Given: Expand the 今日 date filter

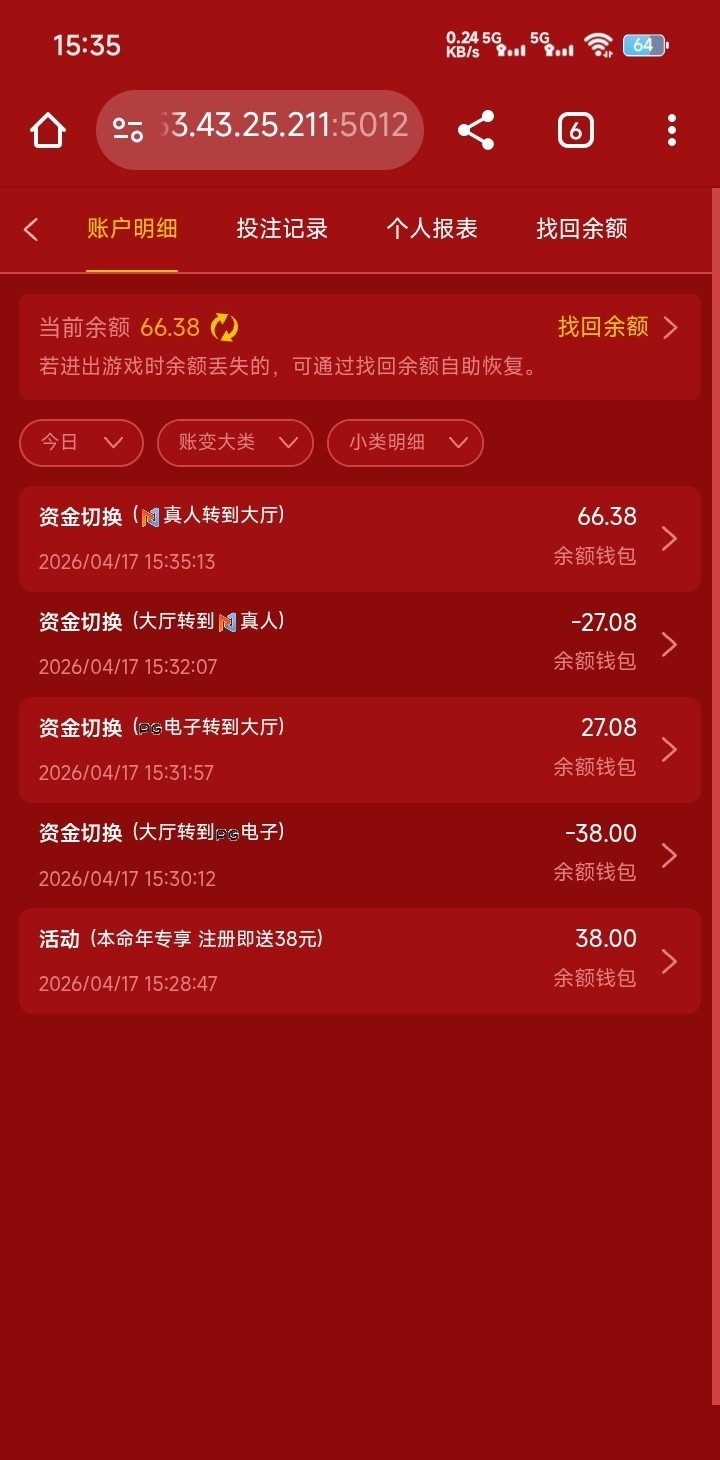Looking at the screenshot, I should coord(81,442).
